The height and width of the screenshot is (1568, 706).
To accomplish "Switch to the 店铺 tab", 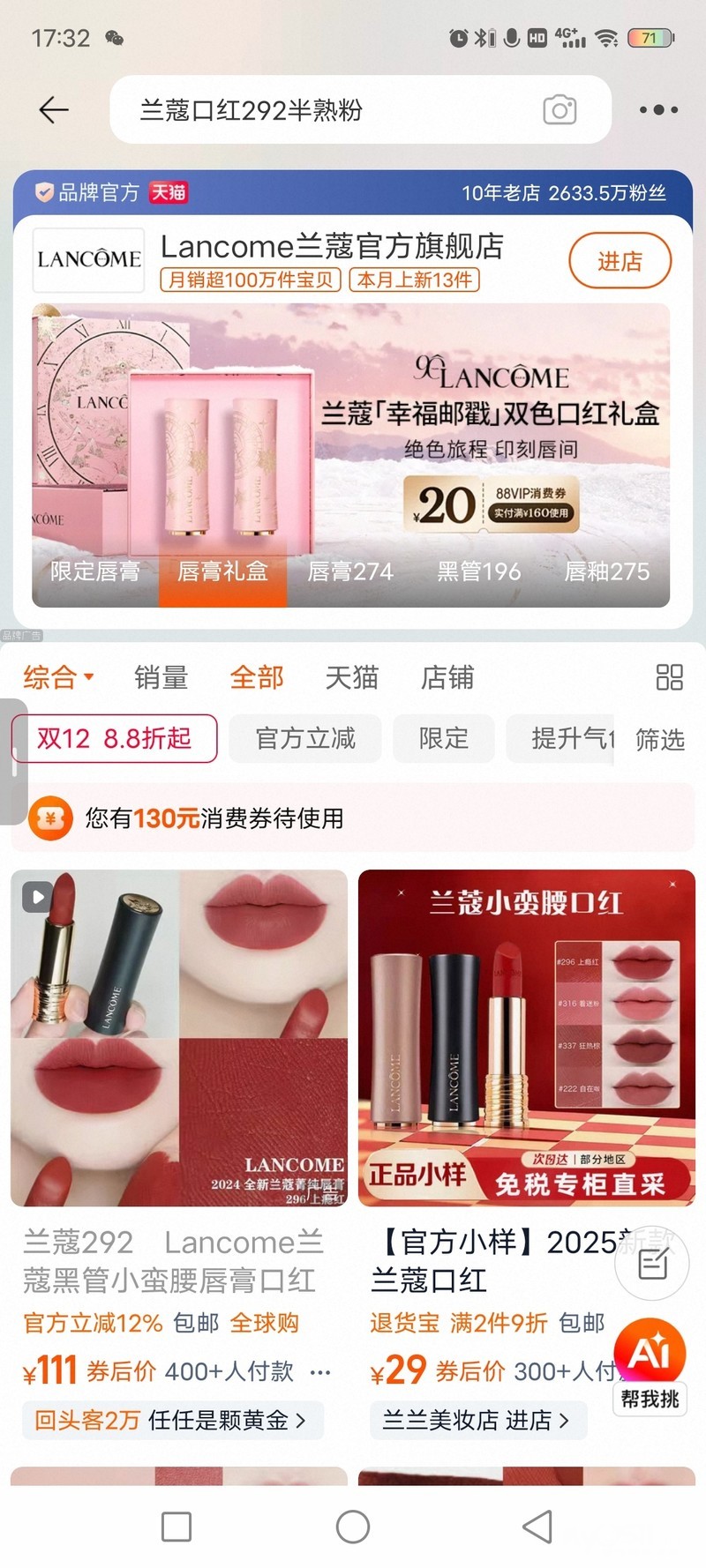I will (x=447, y=677).
